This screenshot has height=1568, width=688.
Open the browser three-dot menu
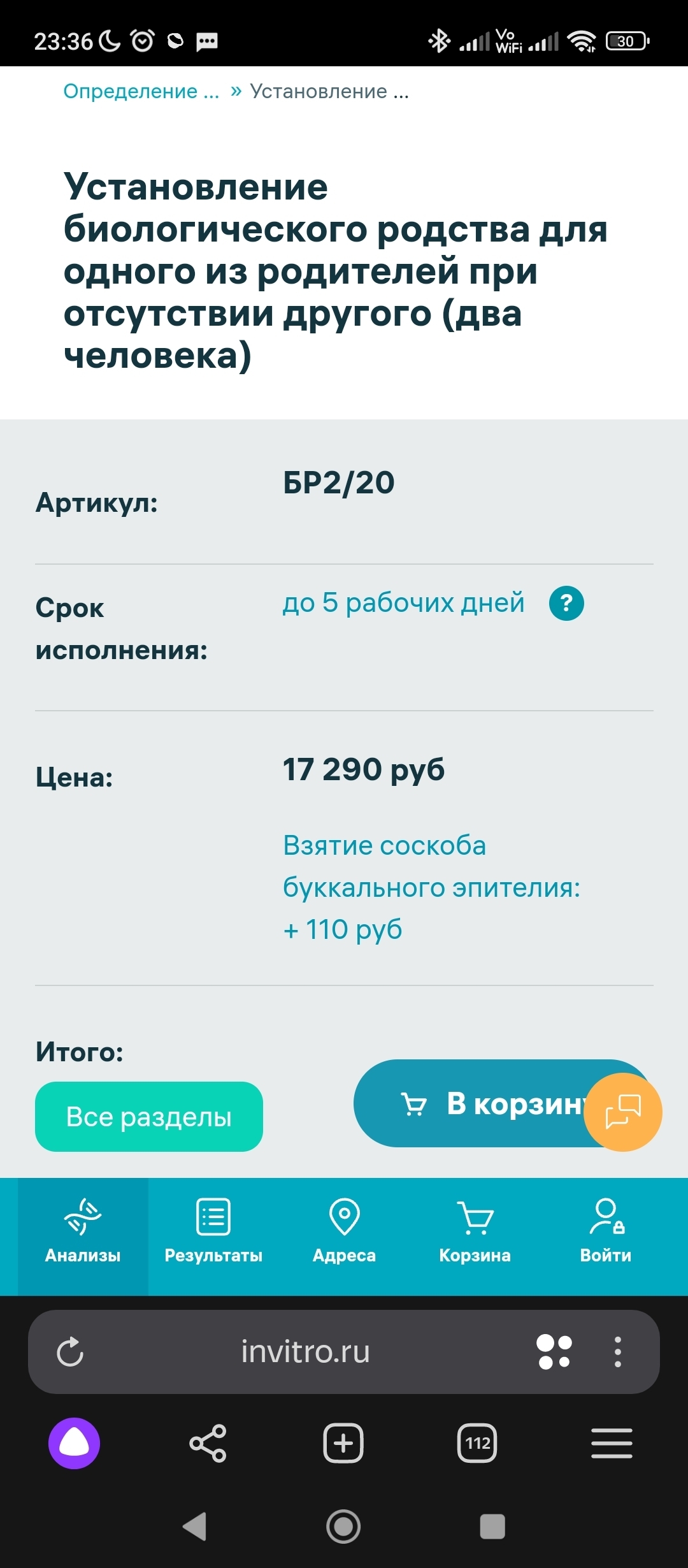617,1352
